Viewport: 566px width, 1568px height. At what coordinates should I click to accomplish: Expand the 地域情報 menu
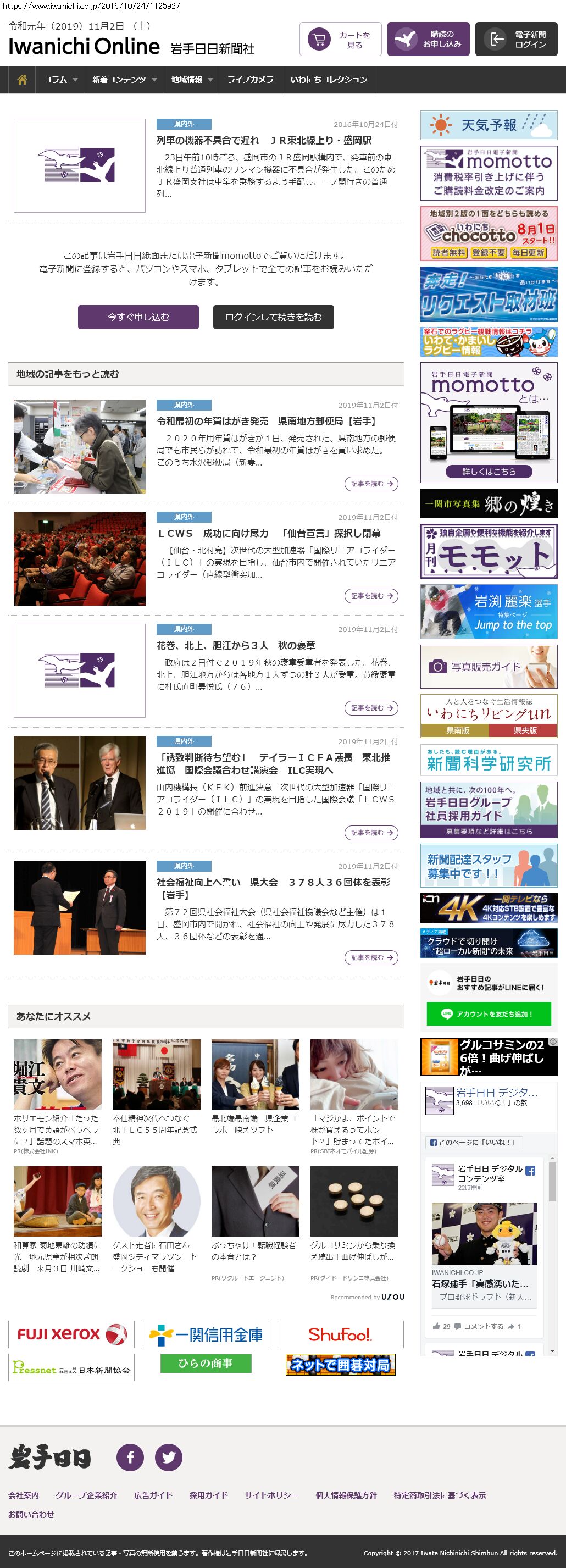point(192,80)
